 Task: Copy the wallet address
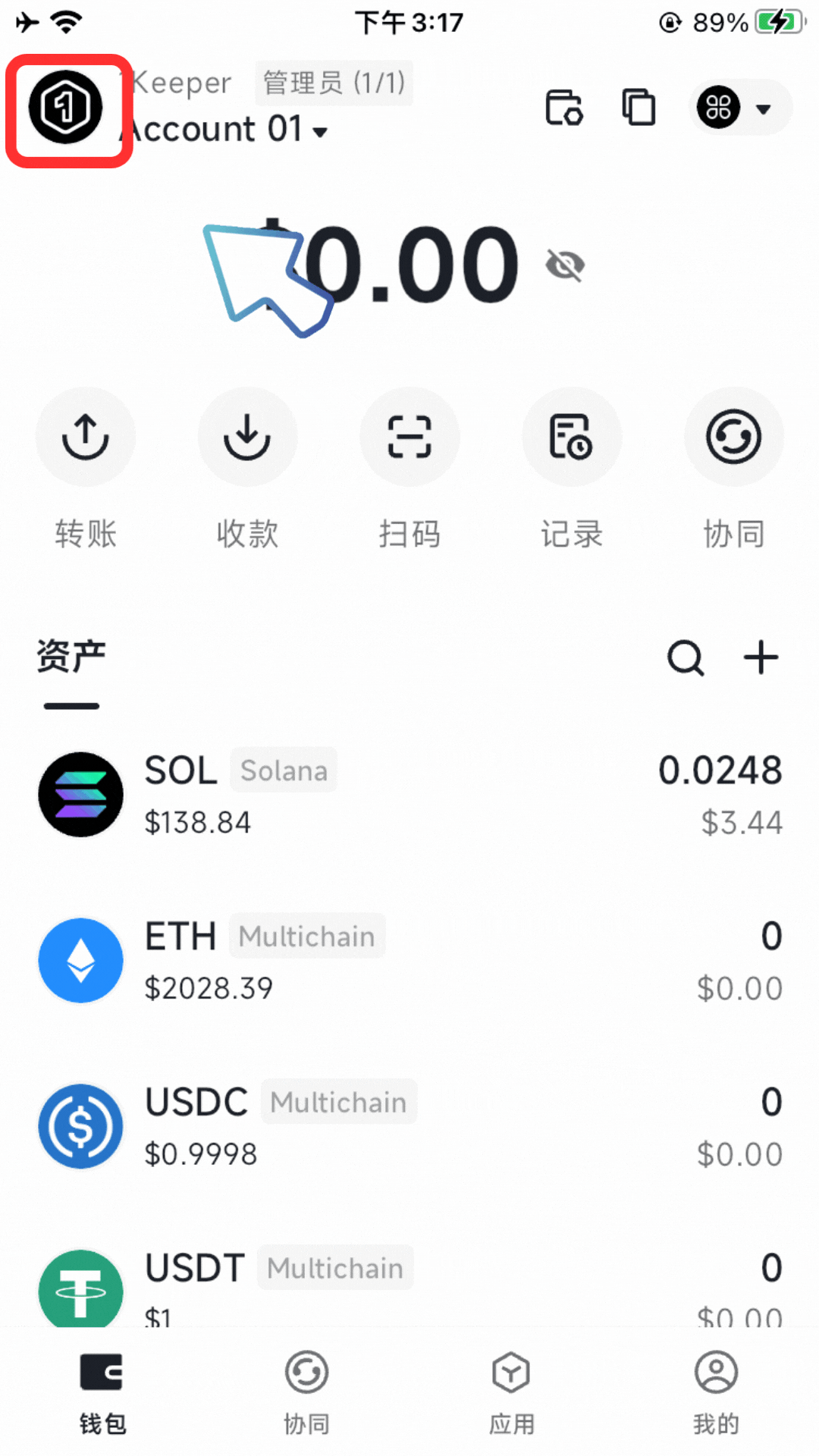[x=639, y=107]
